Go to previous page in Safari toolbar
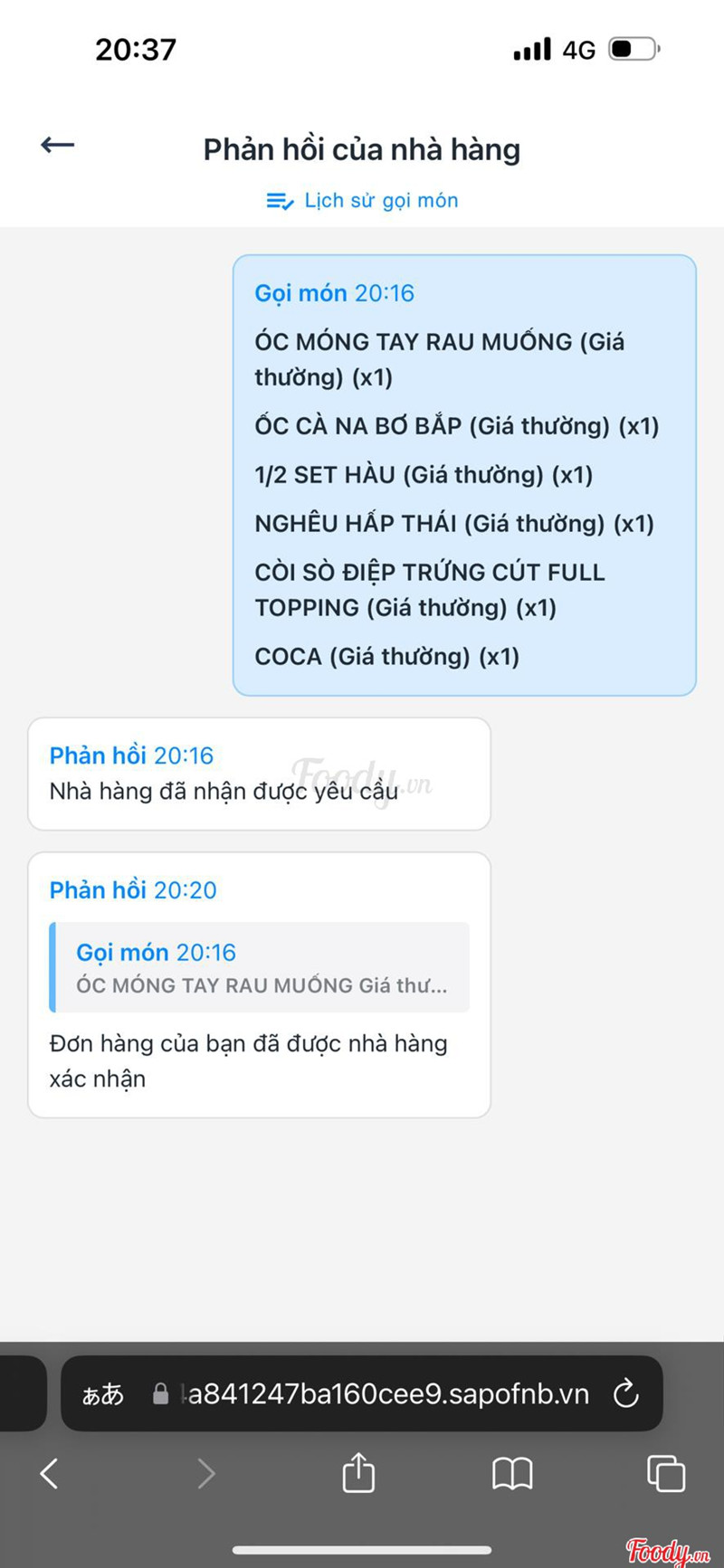724x1568 pixels. click(x=50, y=1474)
